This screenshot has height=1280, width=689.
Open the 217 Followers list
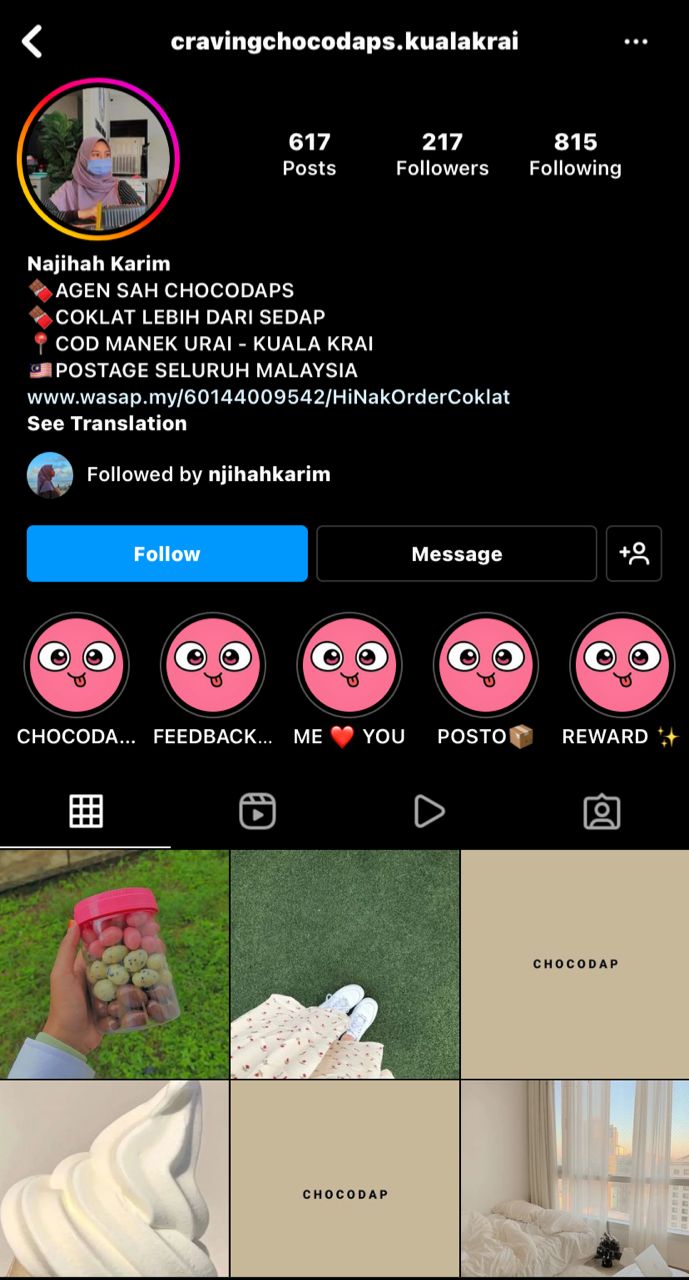point(442,154)
